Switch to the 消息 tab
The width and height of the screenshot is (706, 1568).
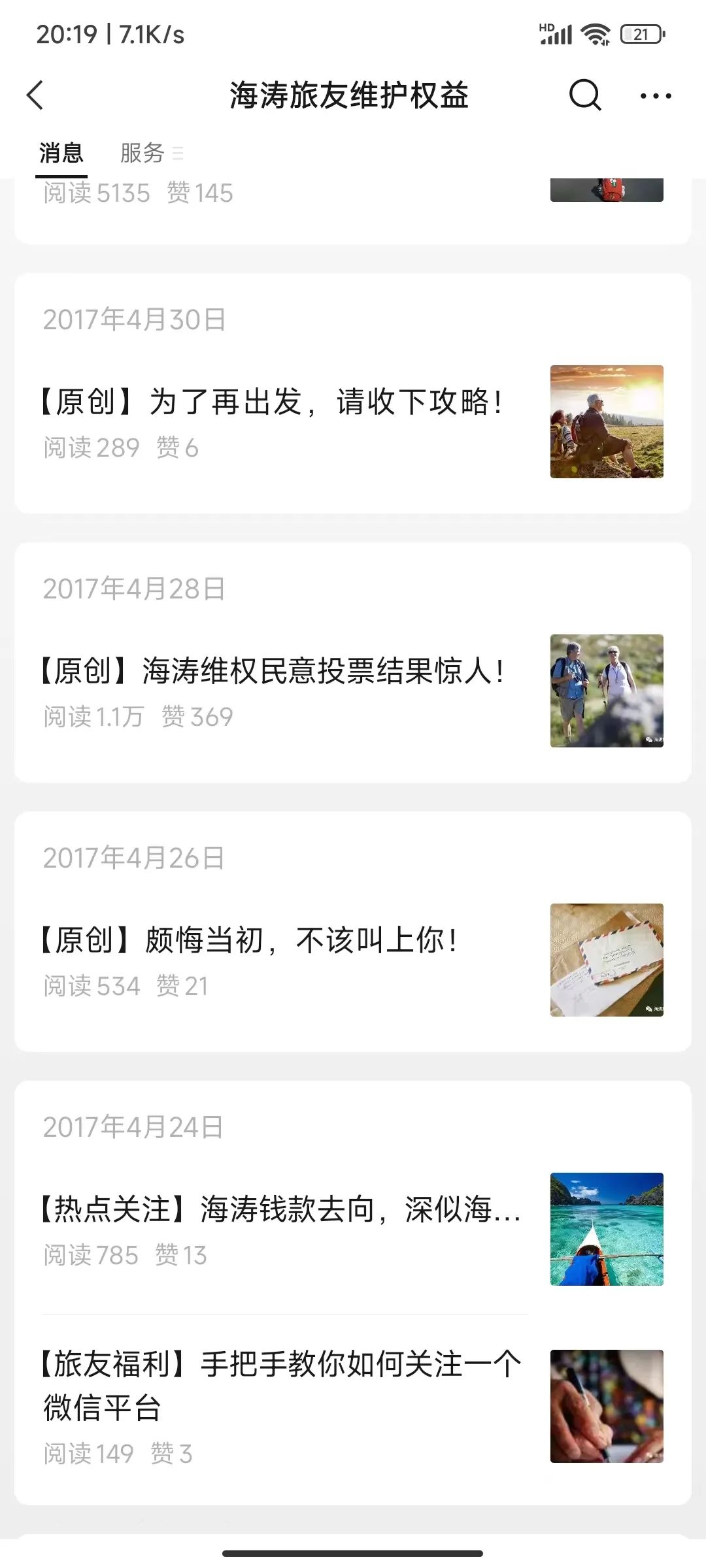click(x=61, y=154)
